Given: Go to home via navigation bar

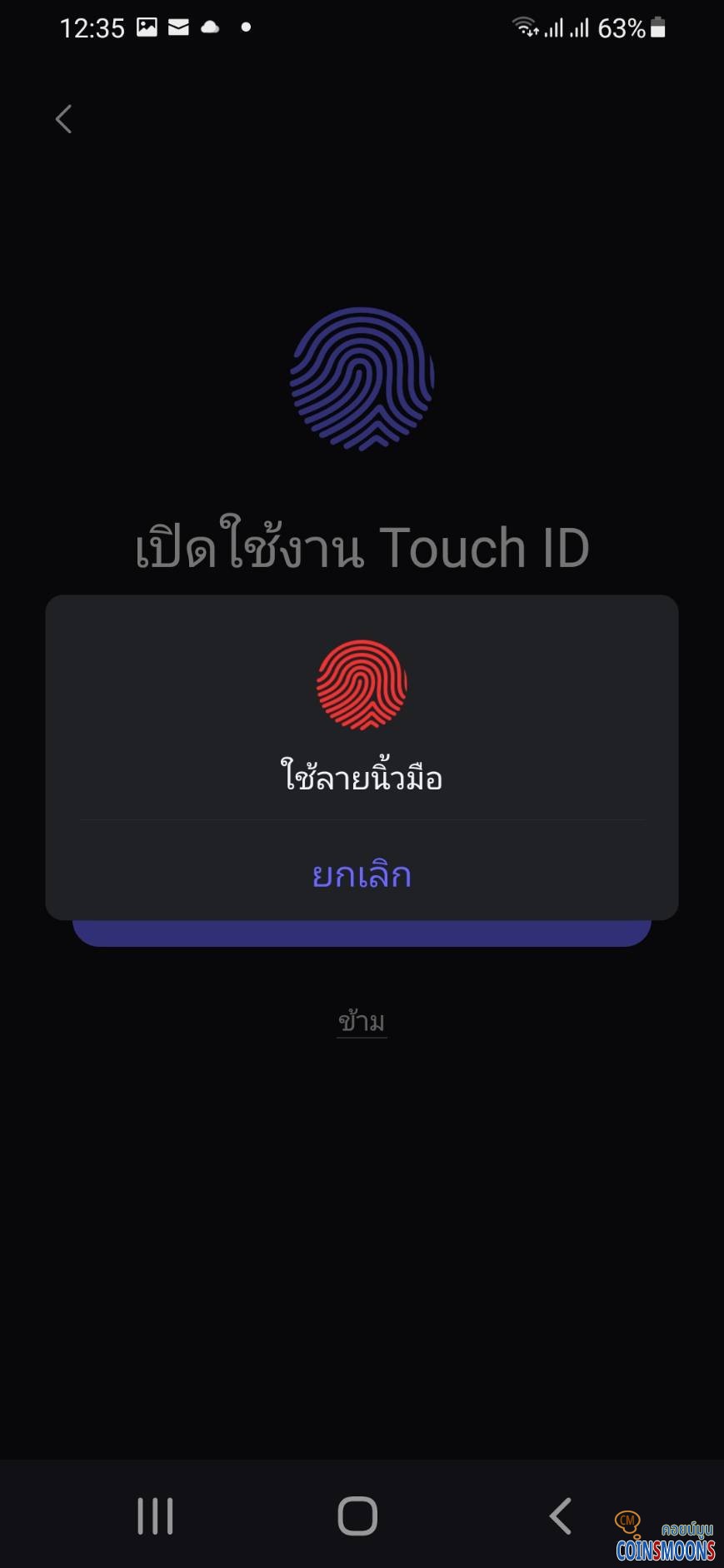Looking at the screenshot, I should pos(357,1516).
